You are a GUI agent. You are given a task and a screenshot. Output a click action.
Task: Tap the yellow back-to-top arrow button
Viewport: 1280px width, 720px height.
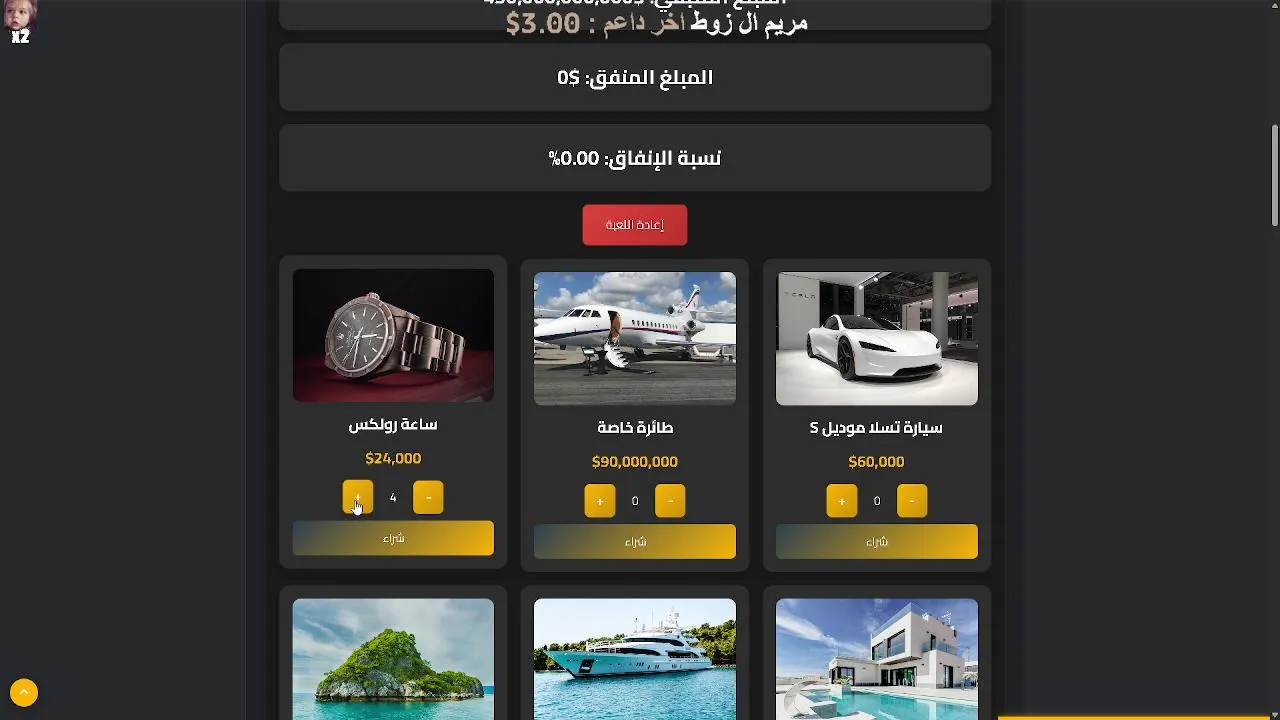tap(24, 692)
